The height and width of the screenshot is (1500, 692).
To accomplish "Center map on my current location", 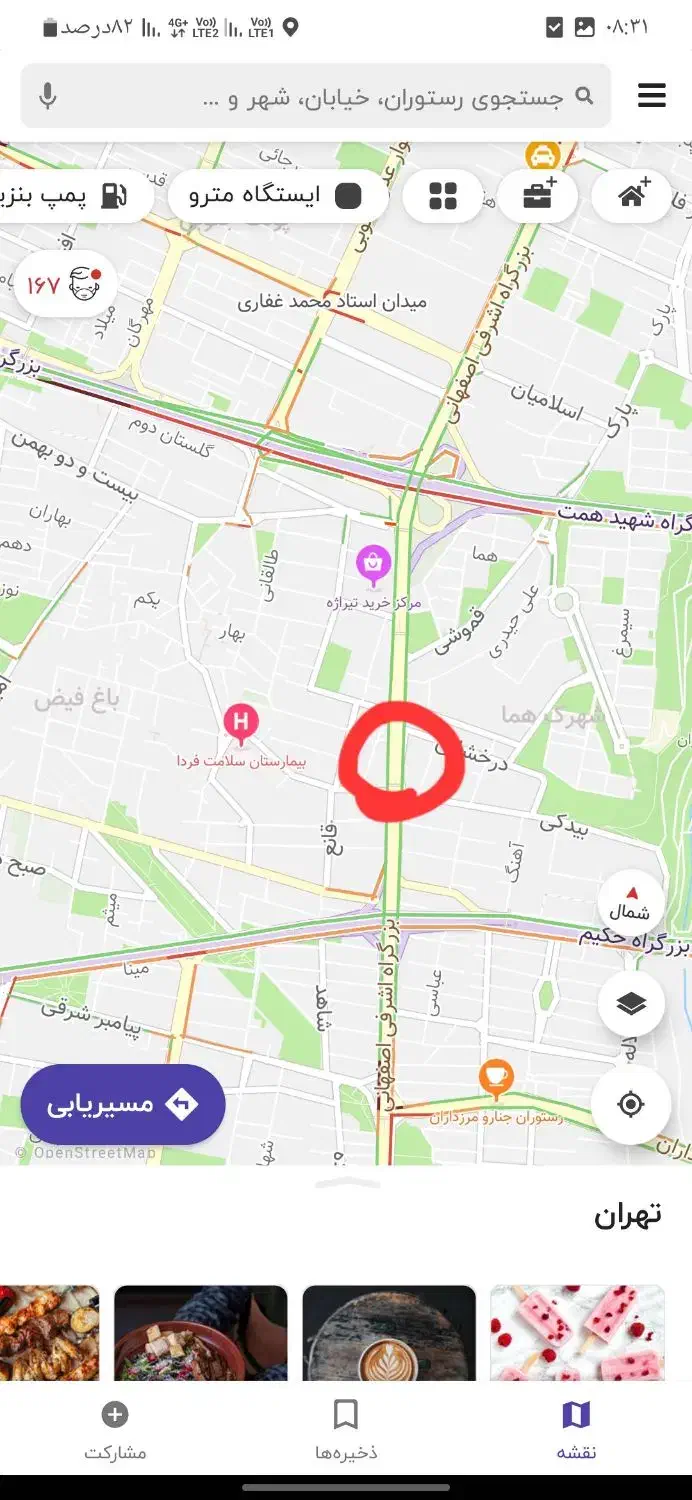I will click(x=631, y=1104).
